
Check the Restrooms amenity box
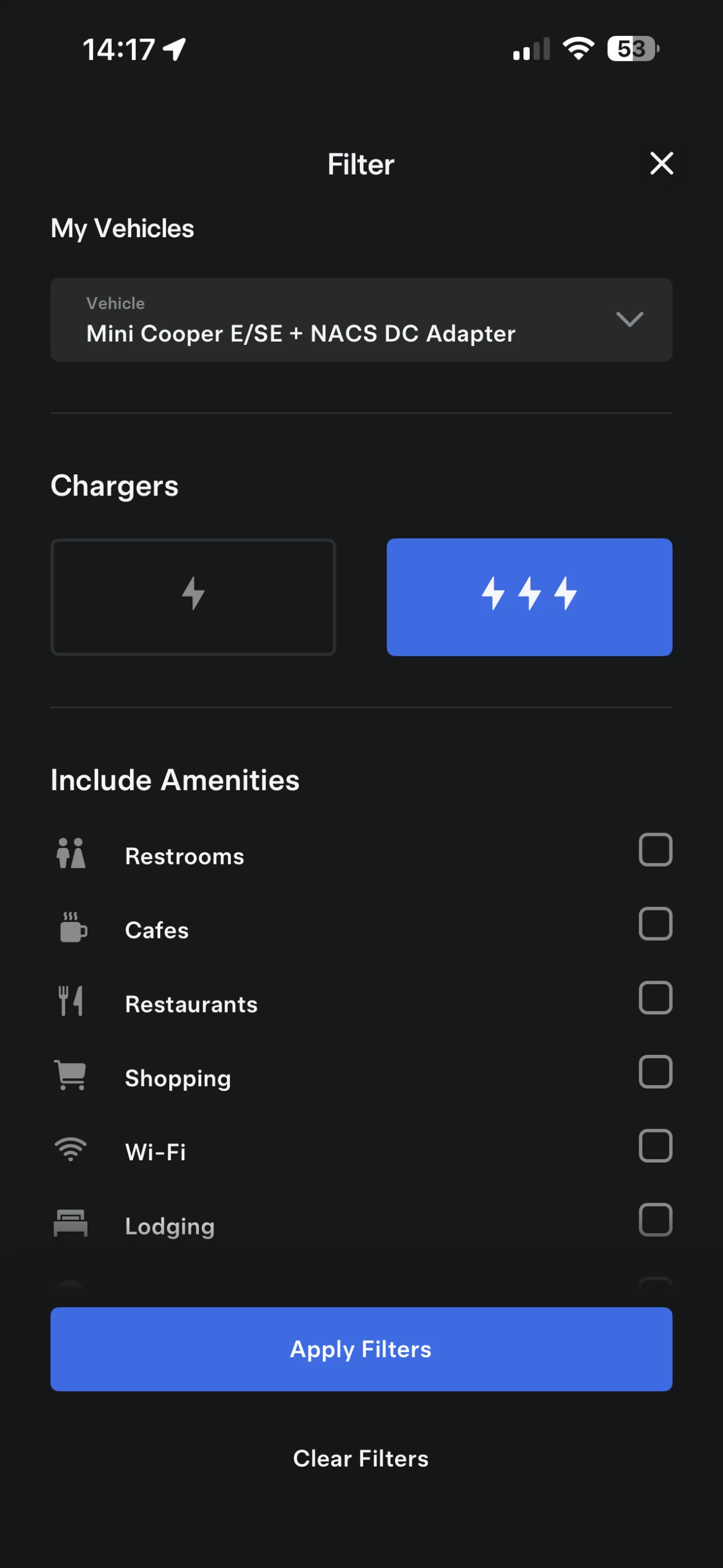point(655,850)
